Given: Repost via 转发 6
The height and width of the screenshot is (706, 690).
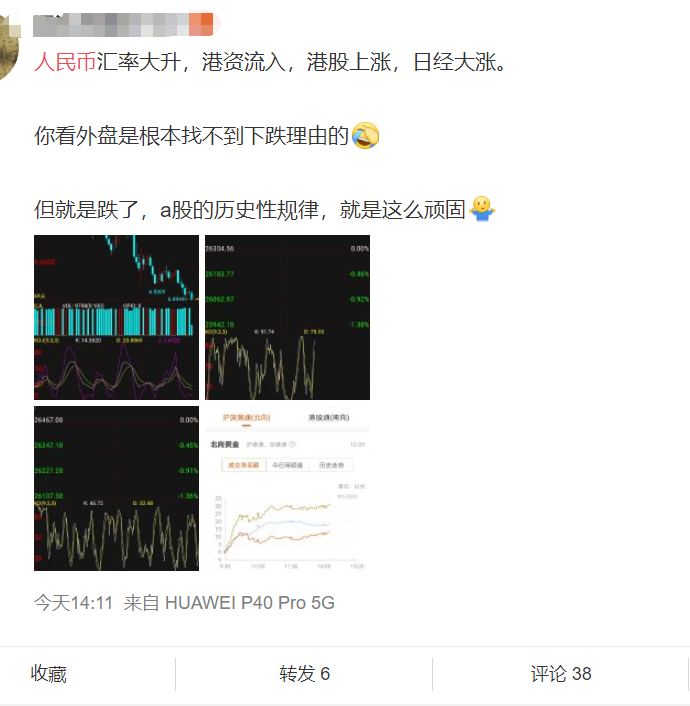Looking at the screenshot, I should 304,674.
